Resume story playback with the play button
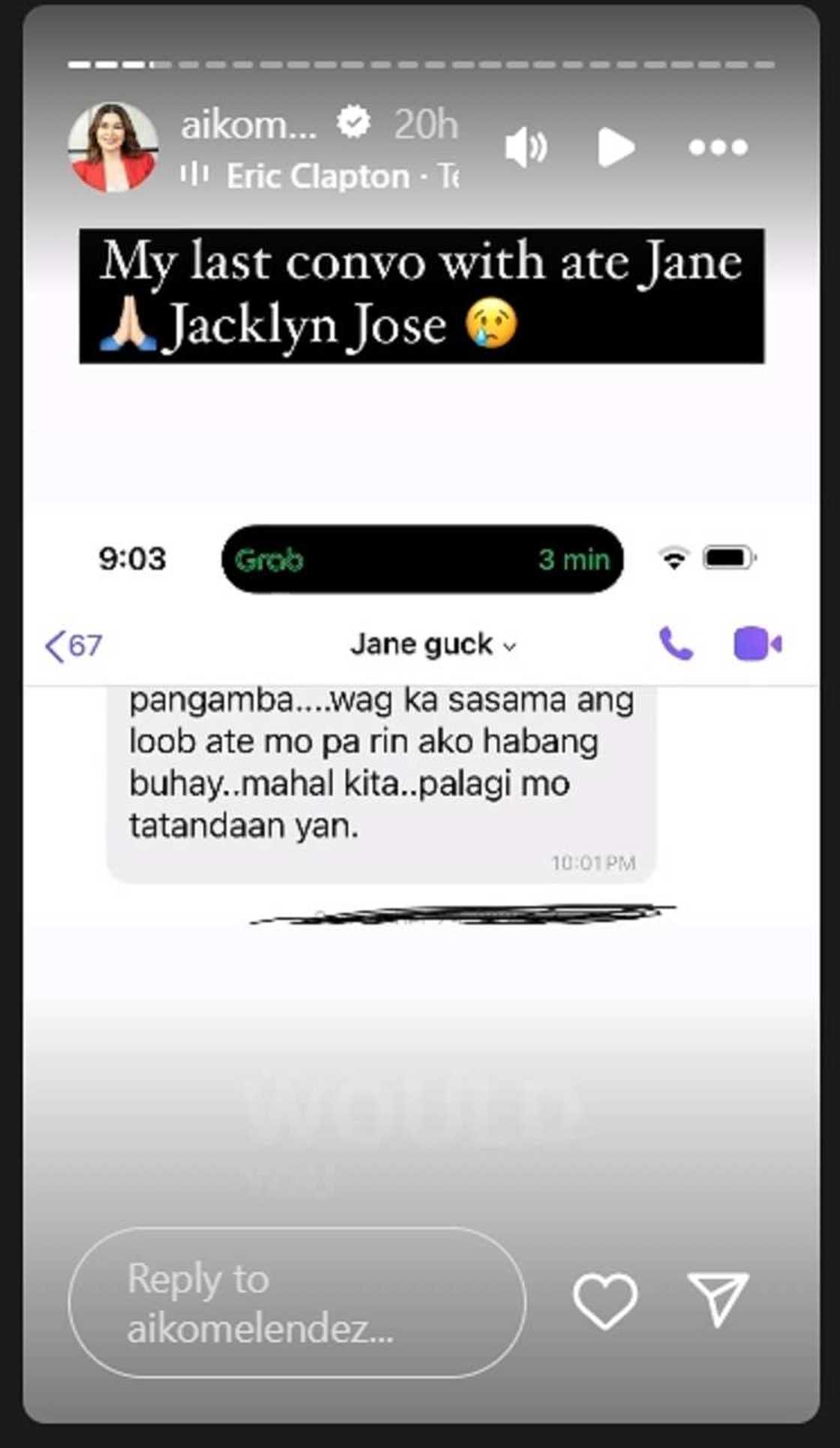The height and width of the screenshot is (1448, 840). coord(616,147)
